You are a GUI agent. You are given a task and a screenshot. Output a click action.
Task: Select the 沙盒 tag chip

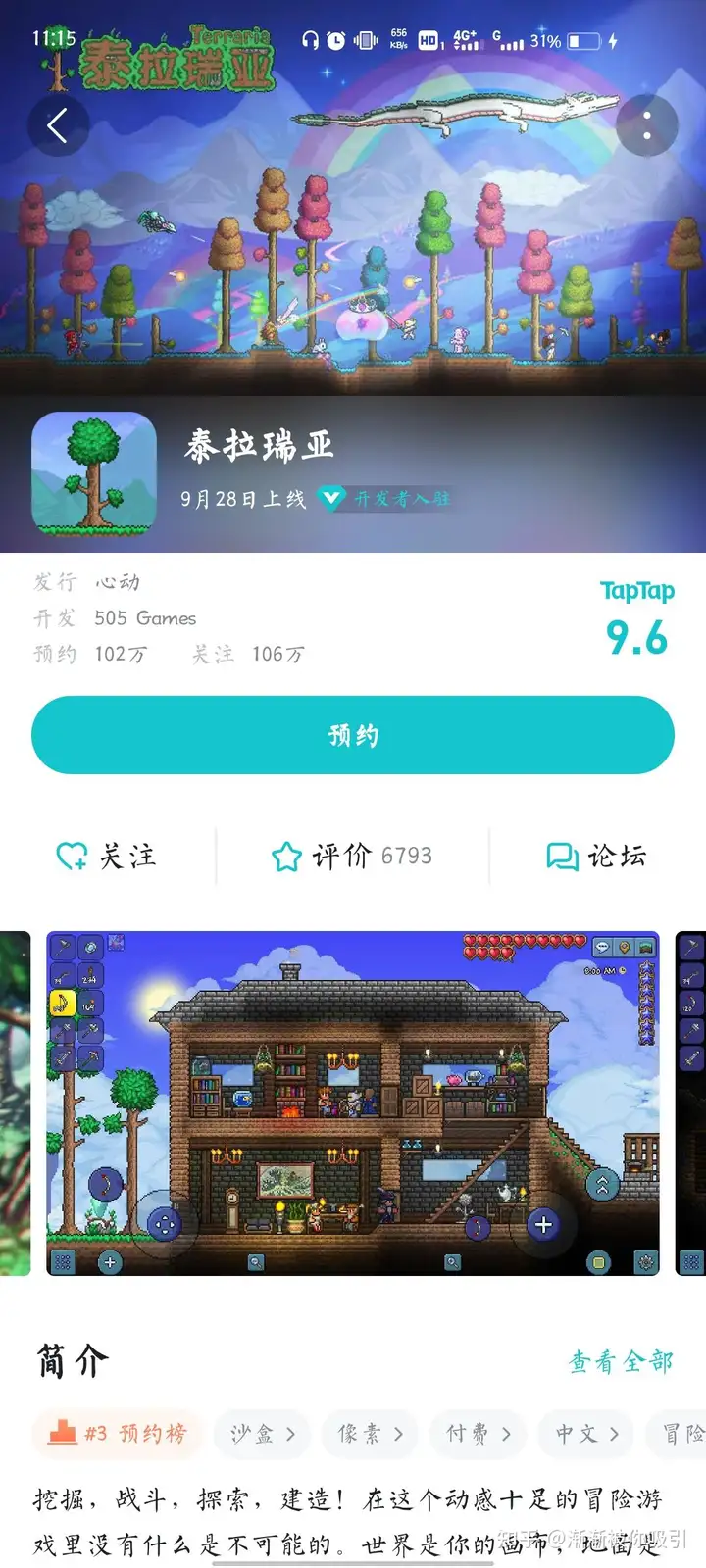(262, 1434)
